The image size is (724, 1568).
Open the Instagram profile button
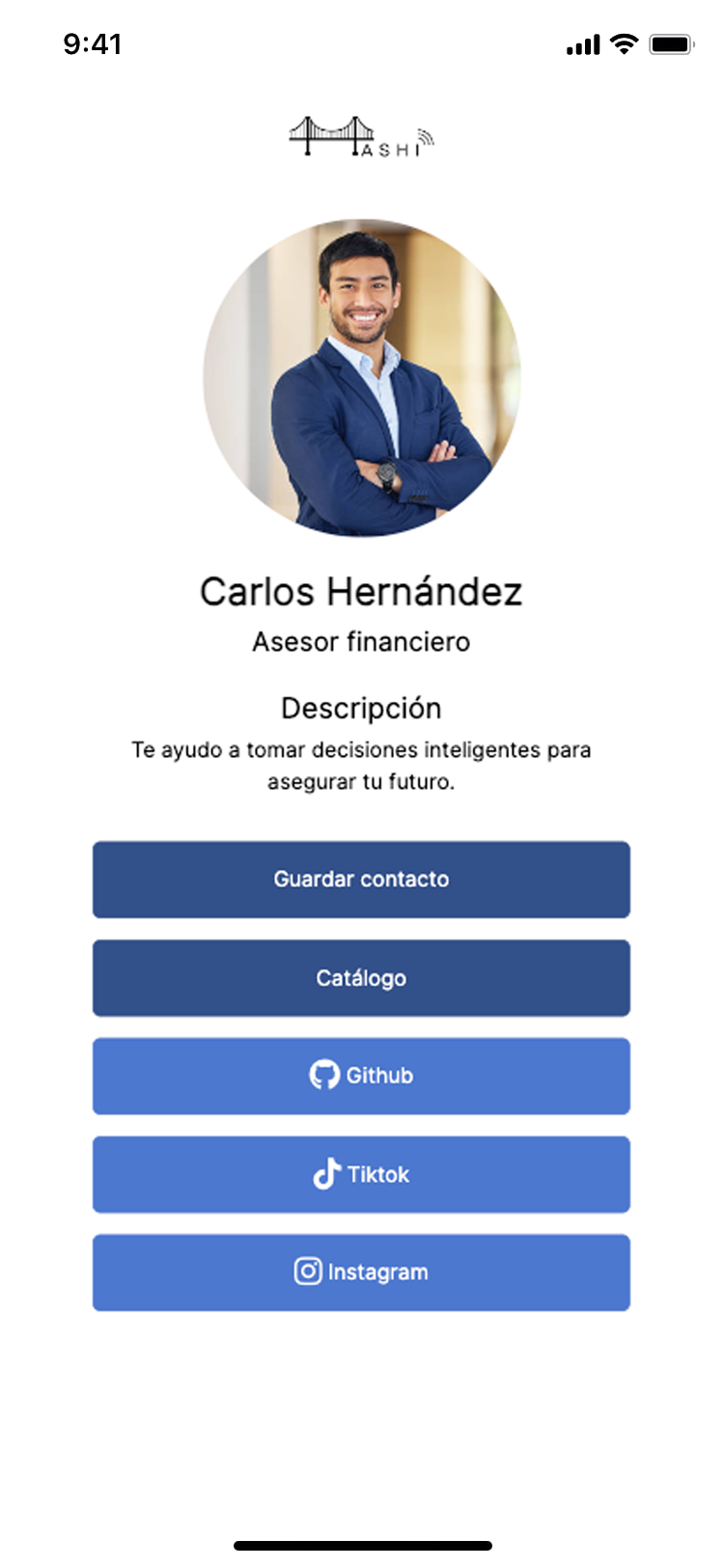(361, 1272)
